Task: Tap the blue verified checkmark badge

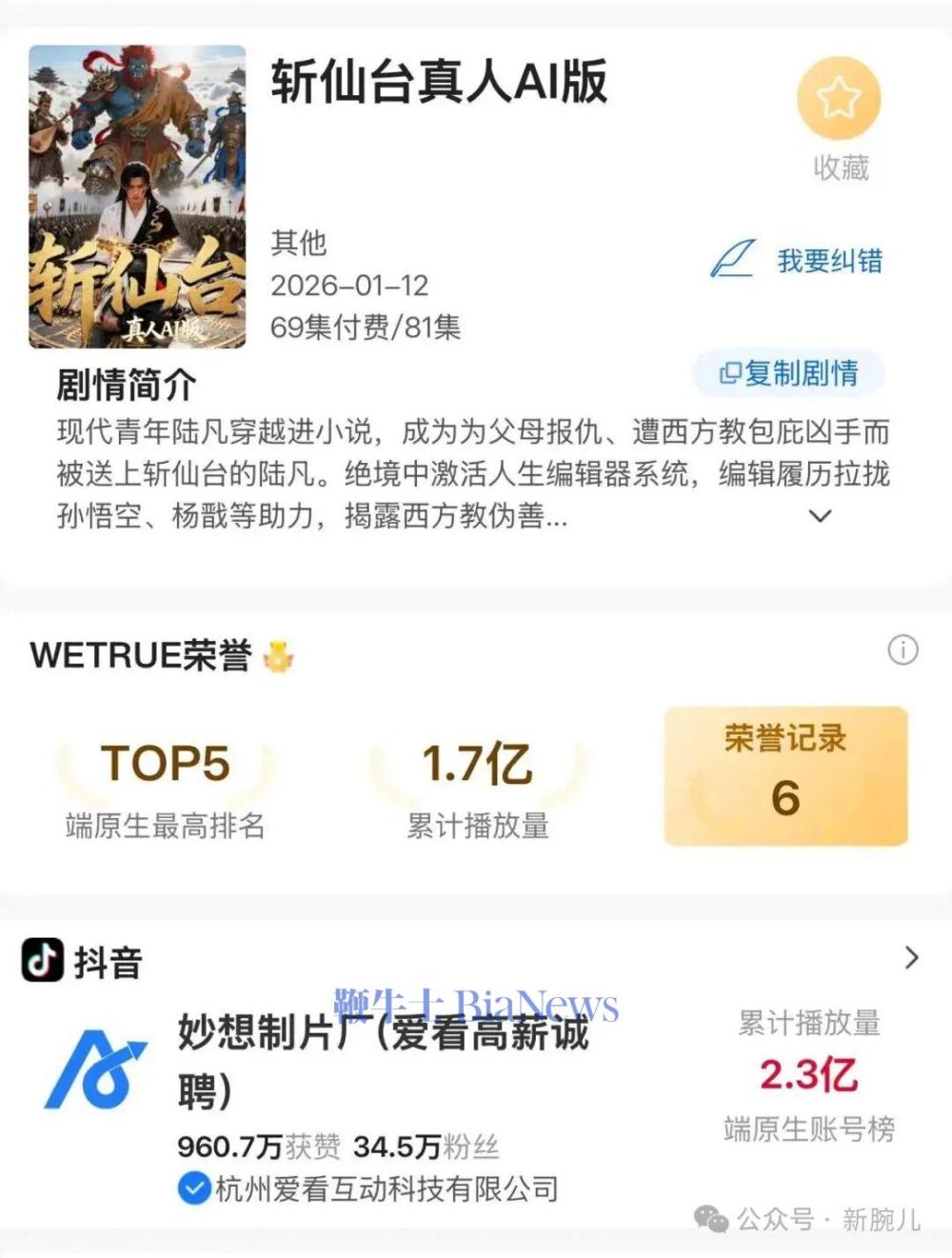Action: tap(191, 1187)
